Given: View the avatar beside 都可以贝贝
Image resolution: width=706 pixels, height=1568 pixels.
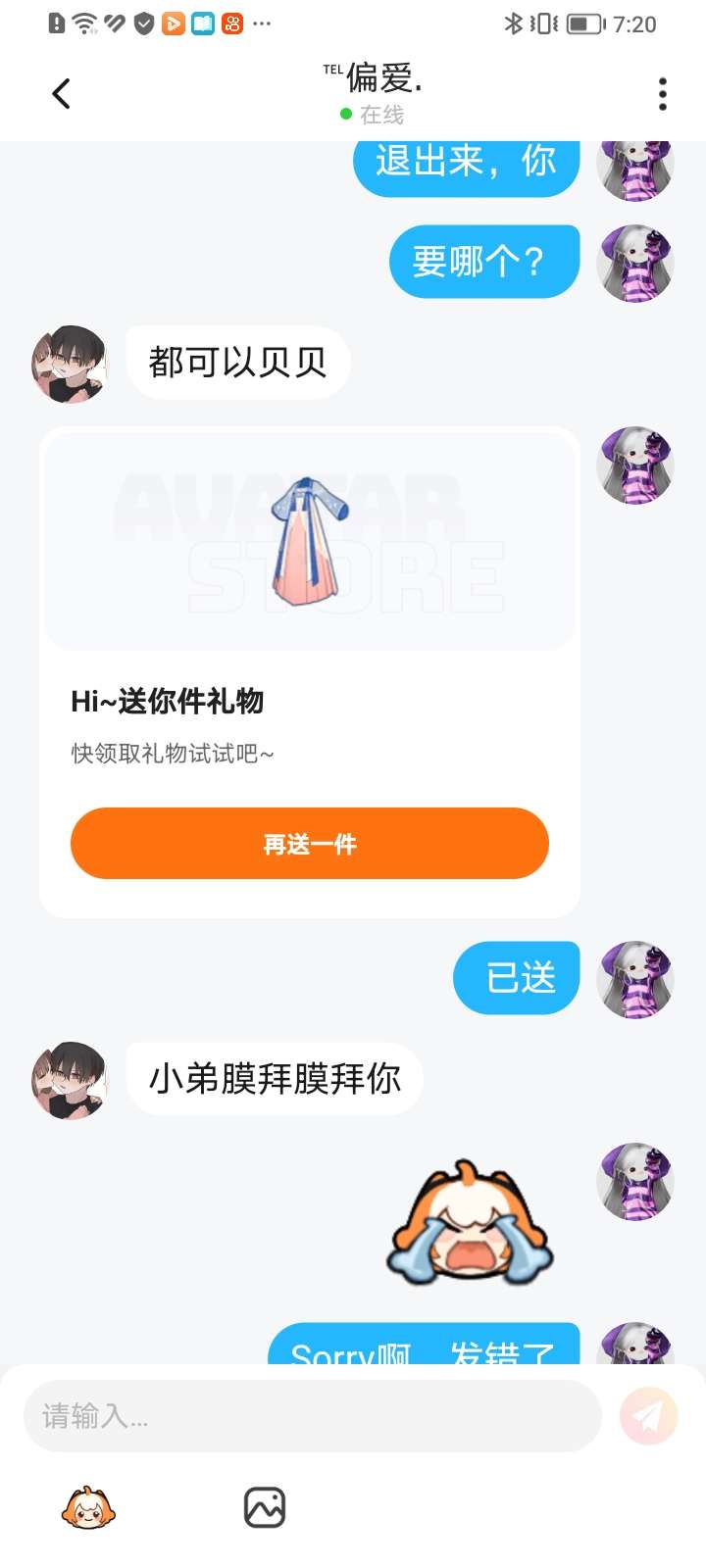Looking at the screenshot, I should pos(70,365).
